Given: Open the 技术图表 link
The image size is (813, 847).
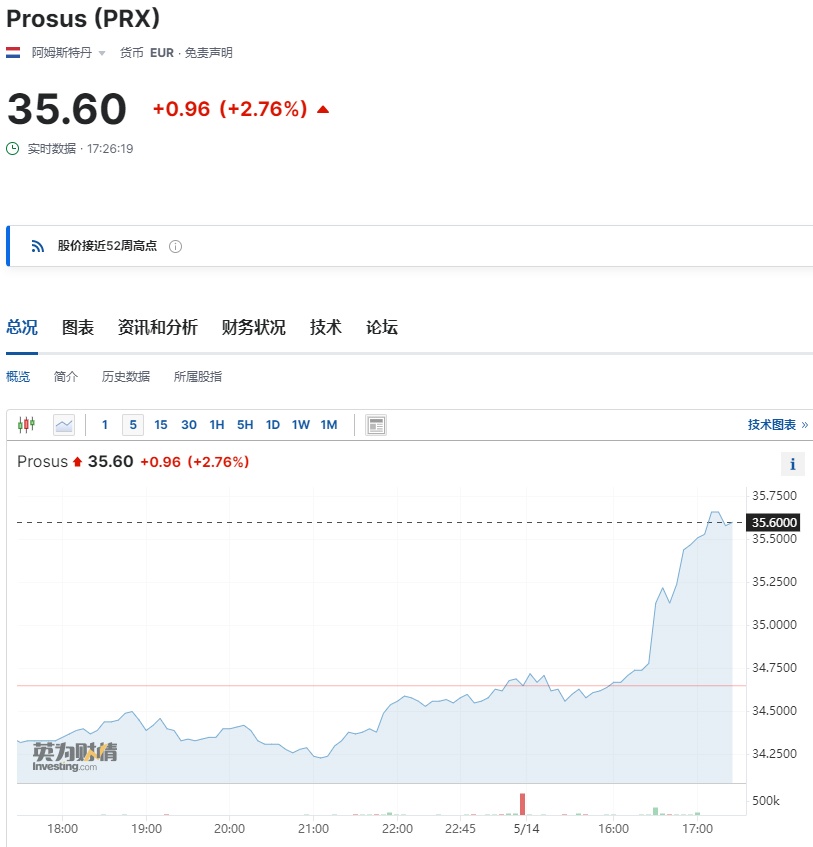Looking at the screenshot, I should 777,425.
